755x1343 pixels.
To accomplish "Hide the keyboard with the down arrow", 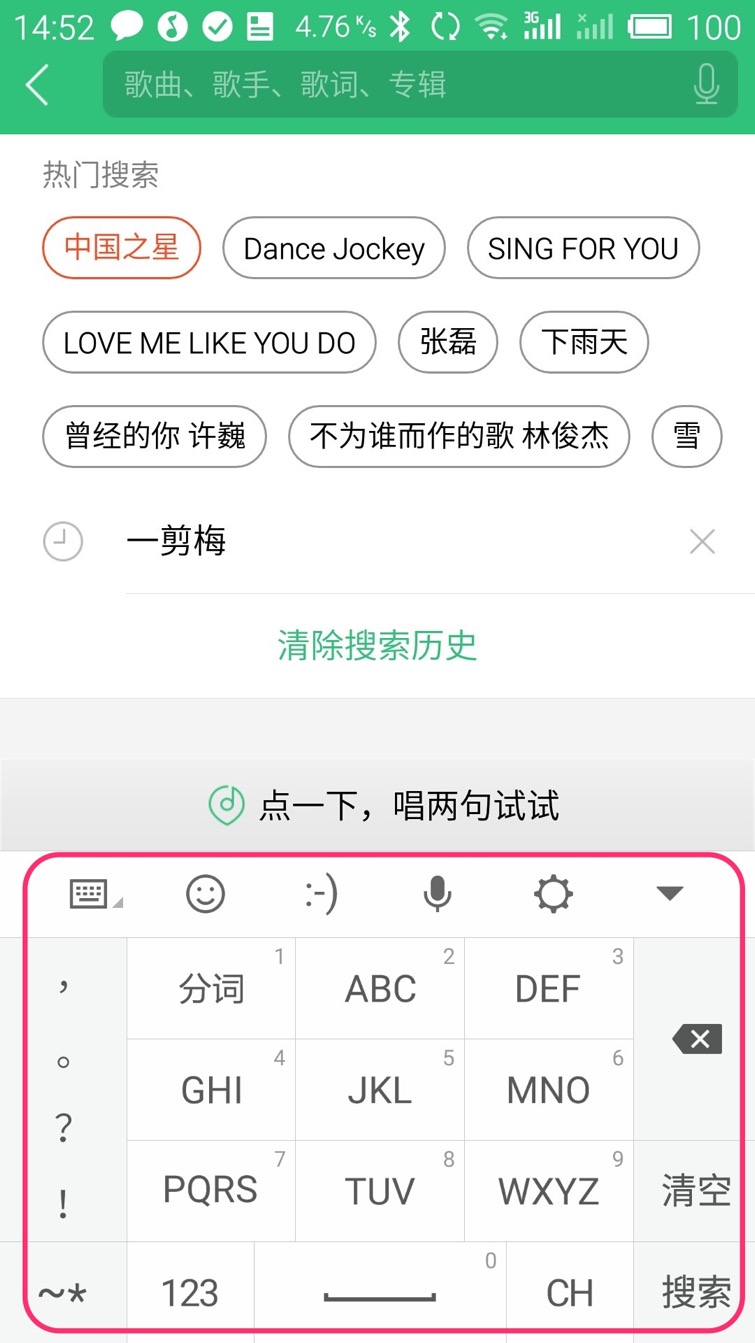I will [669, 893].
